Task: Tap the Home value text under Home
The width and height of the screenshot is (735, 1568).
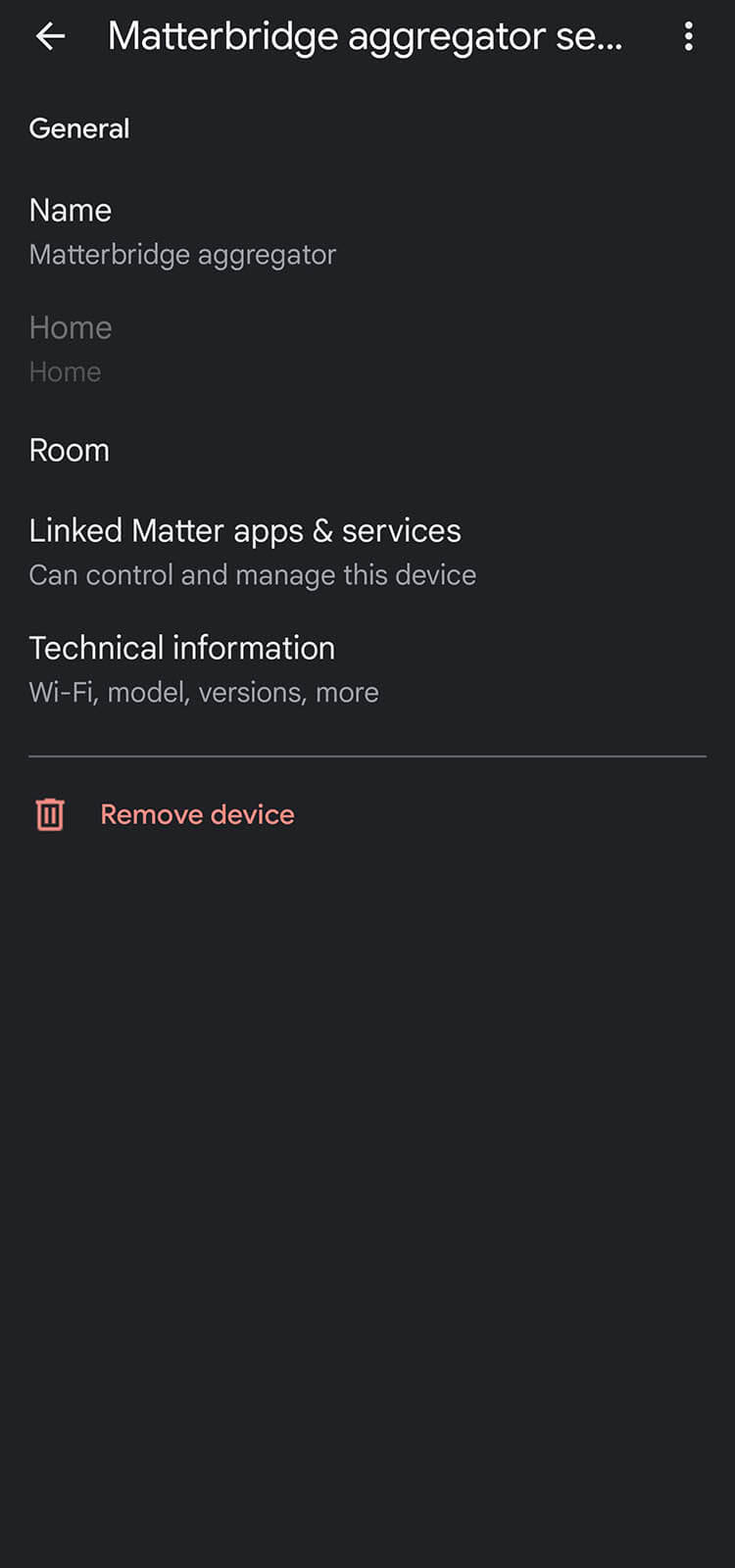Action: pyautogui.click(x=65, y=371)
